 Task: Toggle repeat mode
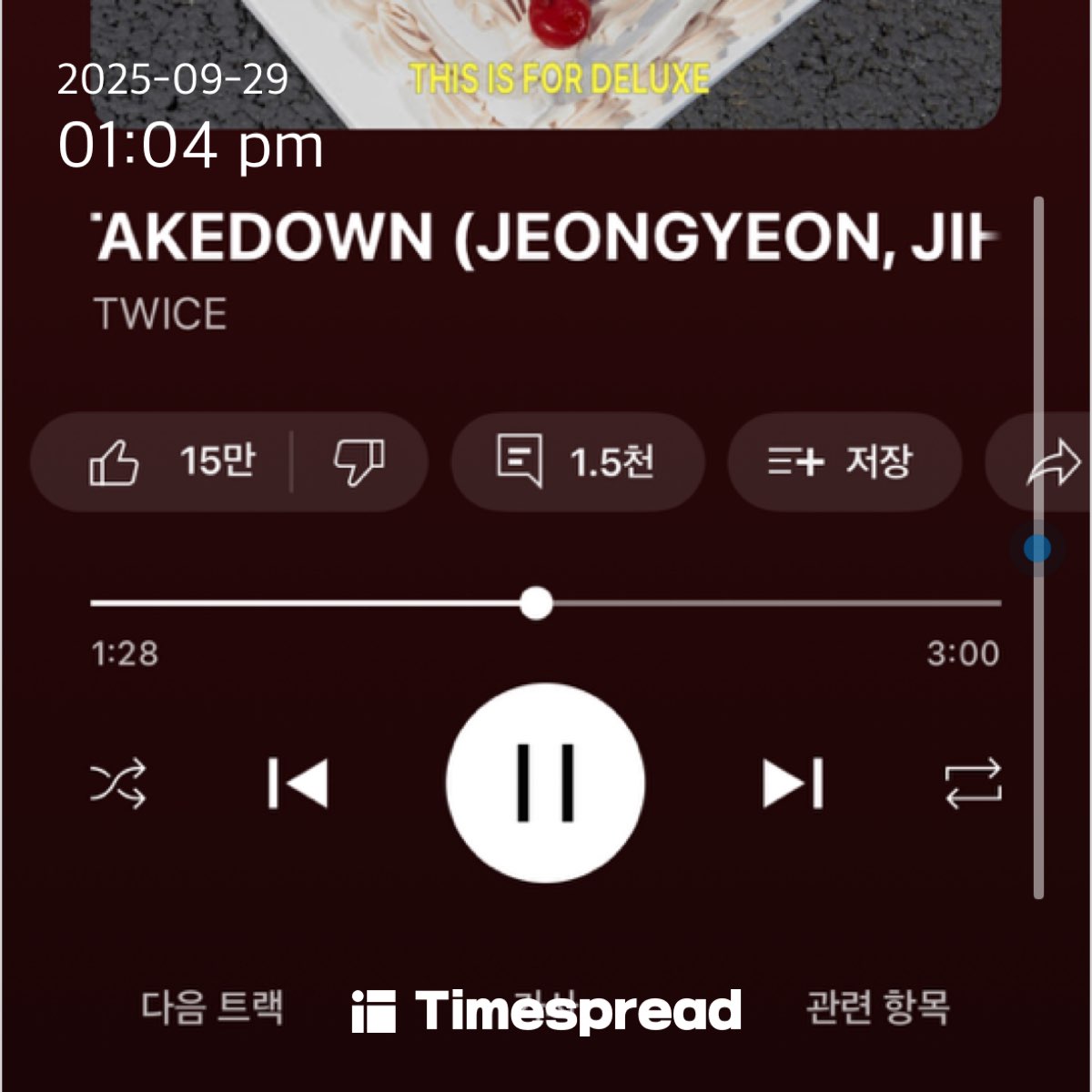[973, 784]
